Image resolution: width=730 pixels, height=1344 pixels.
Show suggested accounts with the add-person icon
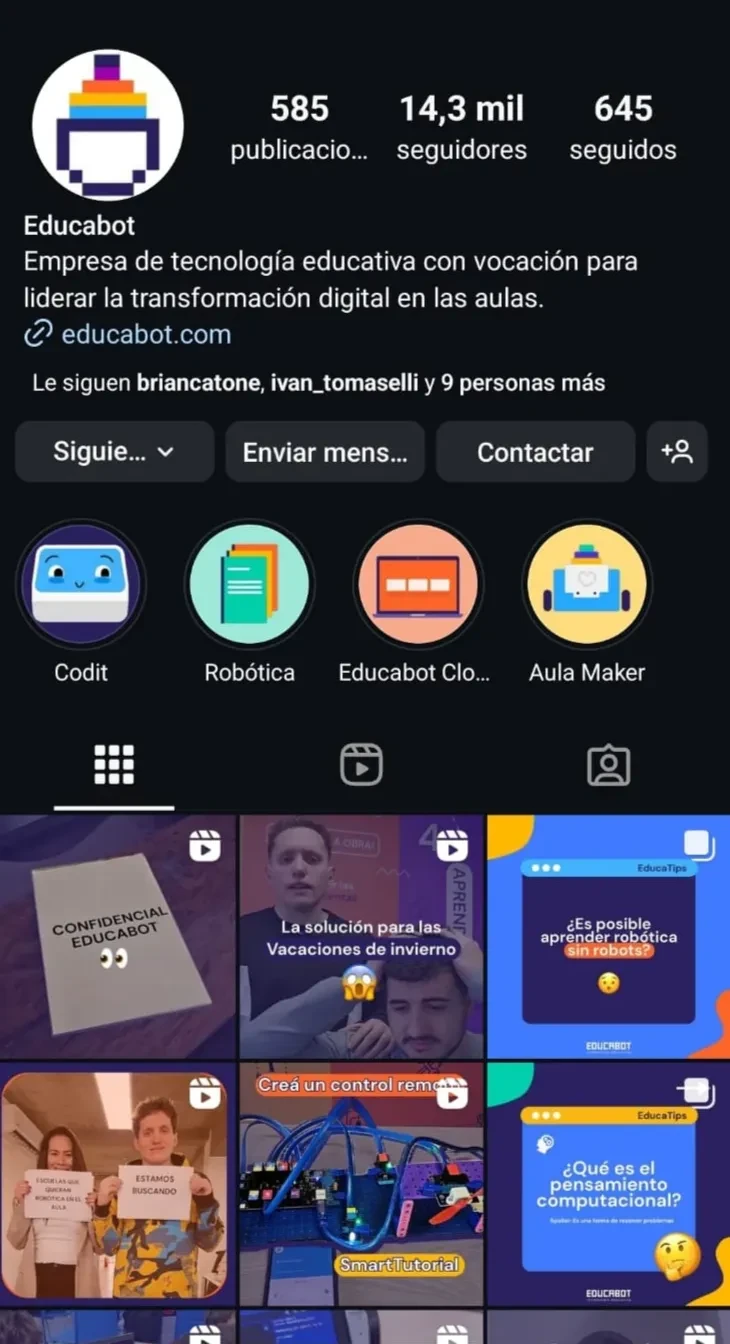tap(677, 452)
